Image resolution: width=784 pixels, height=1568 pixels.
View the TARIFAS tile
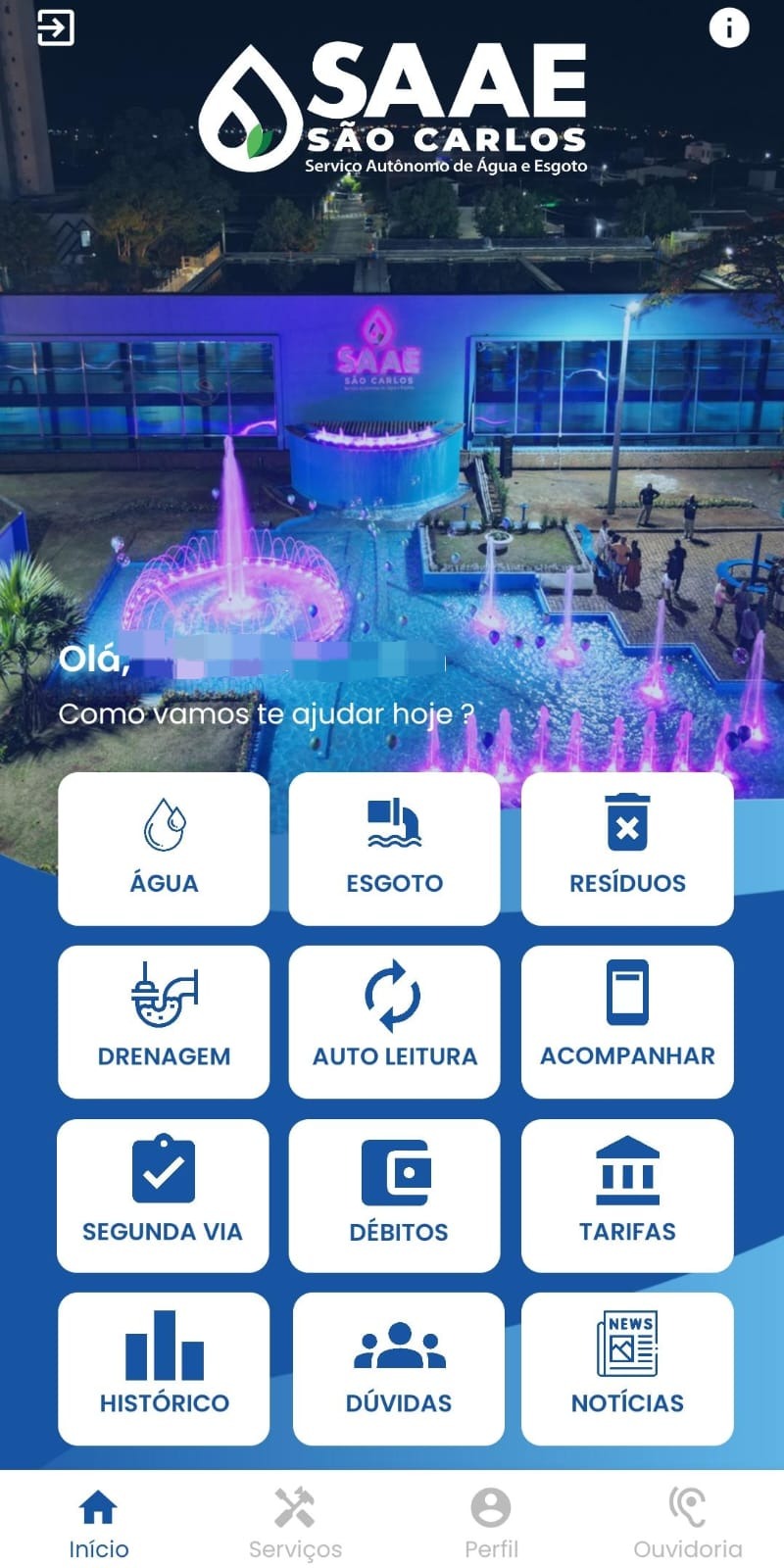pyautogui.click(x=627, y=1195)
